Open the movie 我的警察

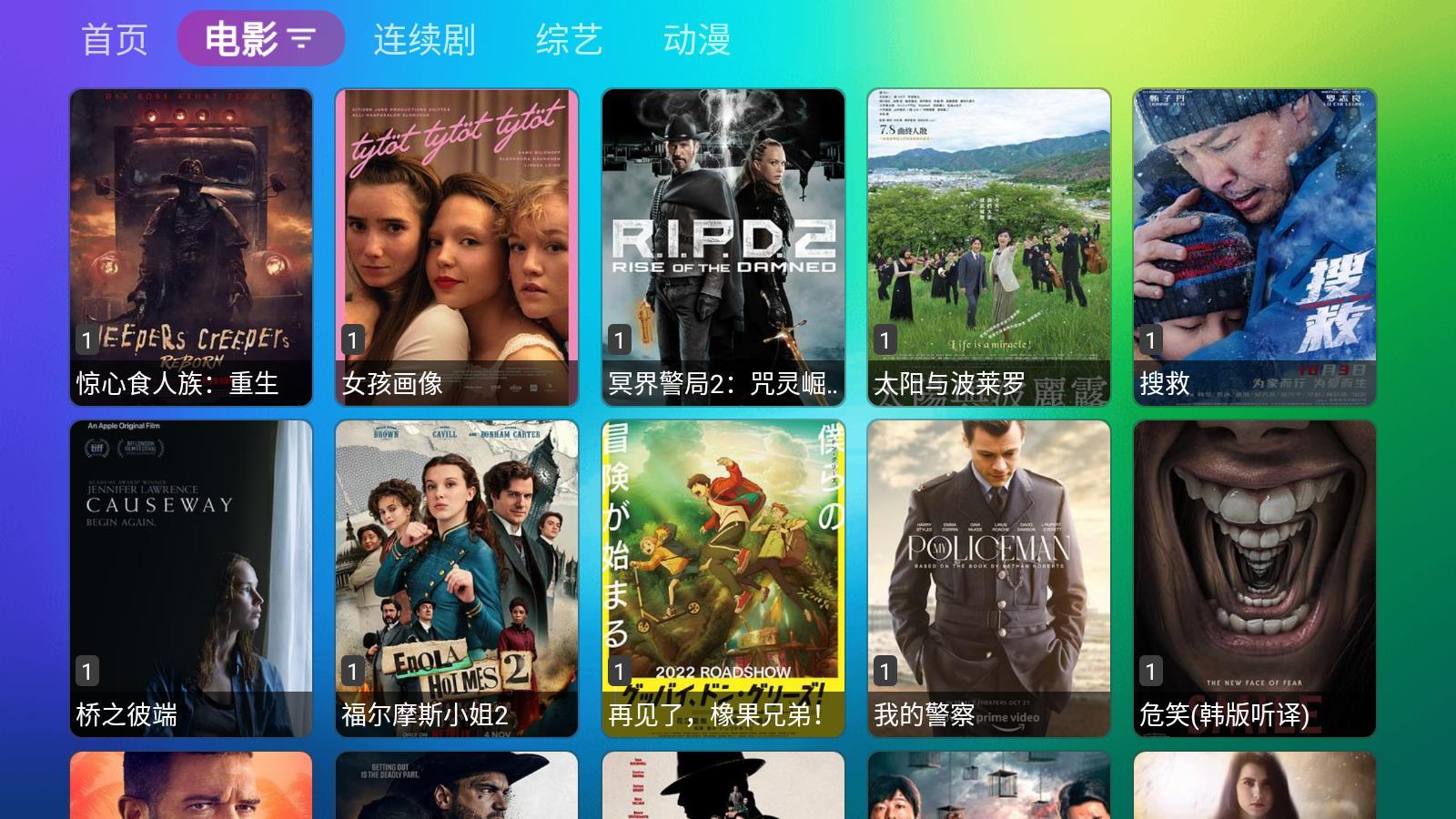(x=989, y=578)
